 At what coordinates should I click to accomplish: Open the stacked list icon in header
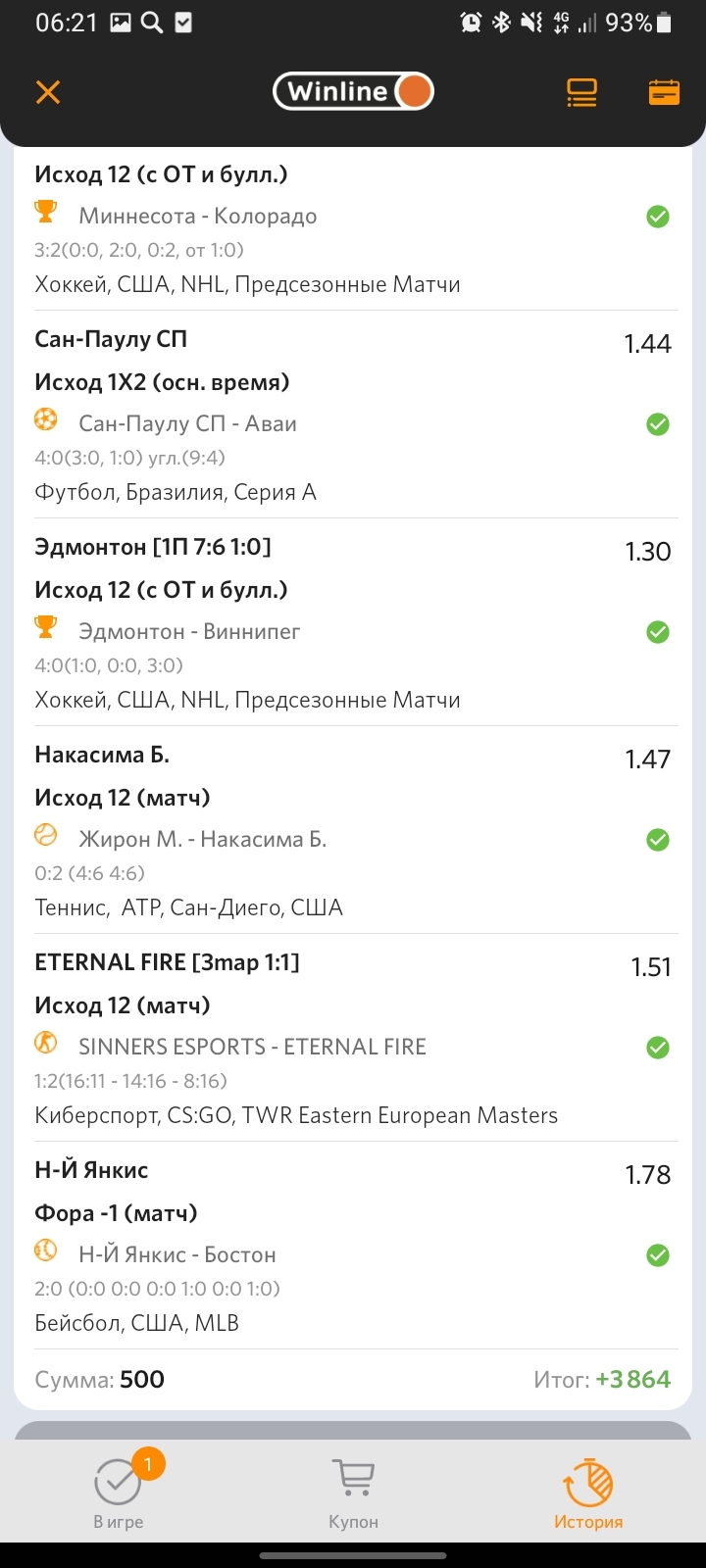(581, 92)
